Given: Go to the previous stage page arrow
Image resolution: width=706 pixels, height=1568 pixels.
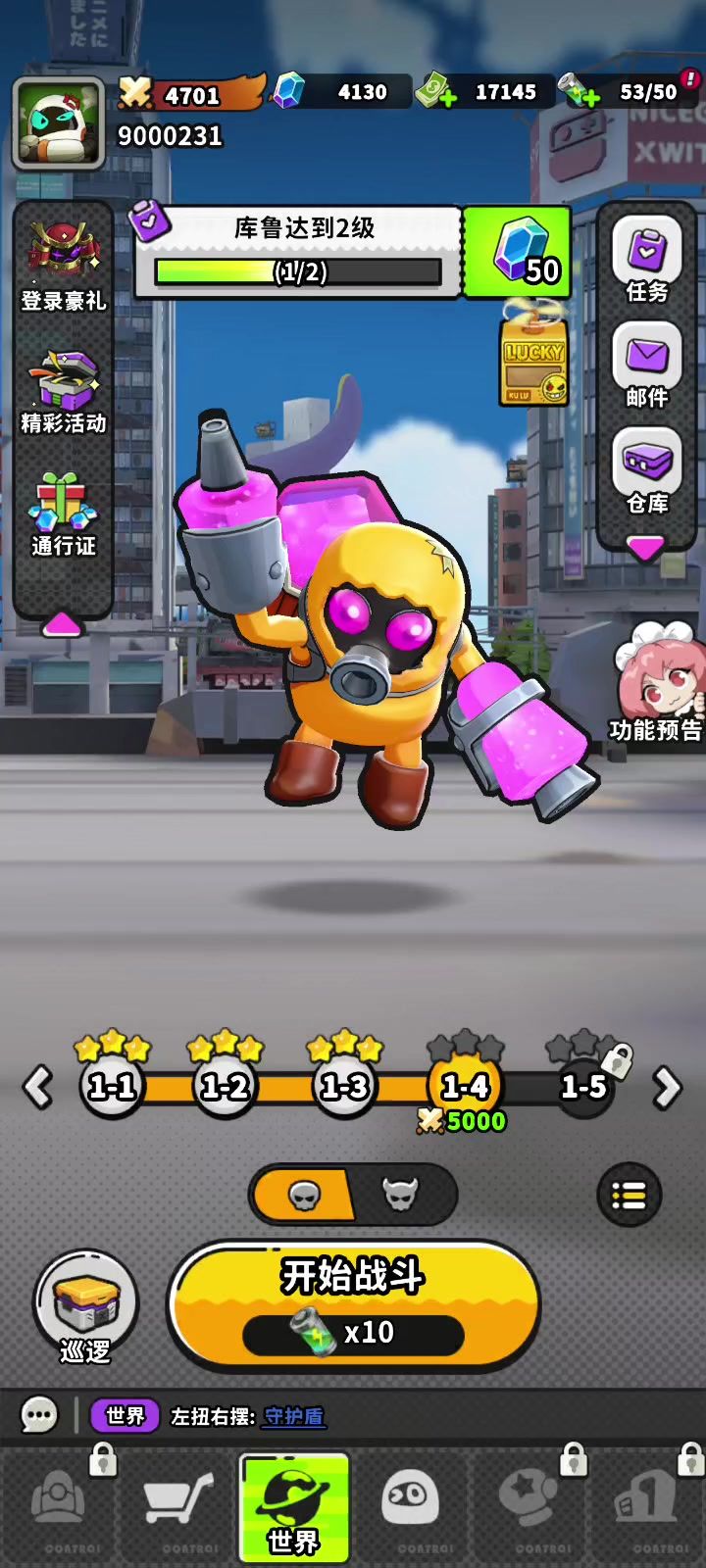Looking at the screenshot, I should point(37,1088).
